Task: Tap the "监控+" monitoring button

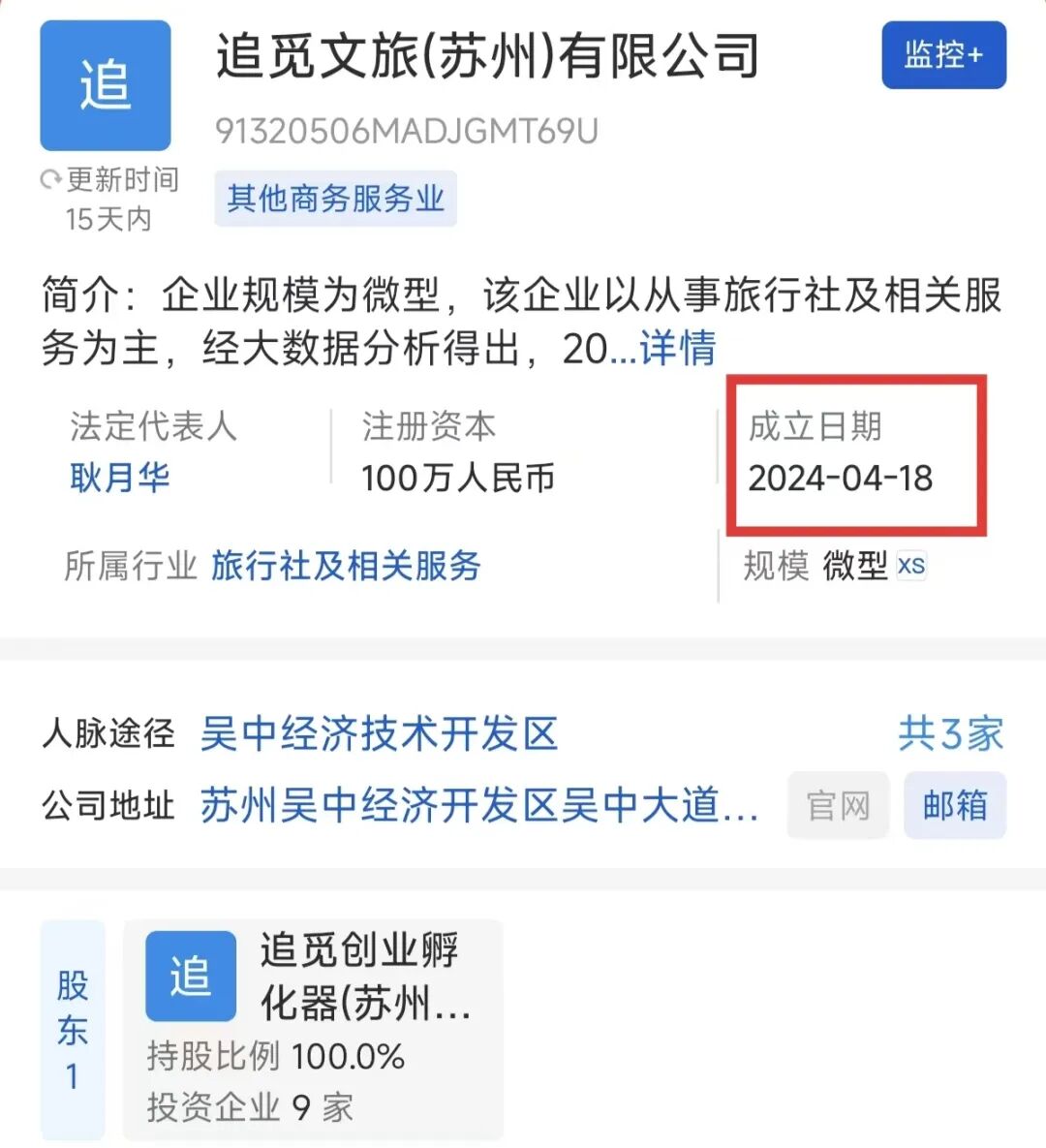Action: (942, 56)
